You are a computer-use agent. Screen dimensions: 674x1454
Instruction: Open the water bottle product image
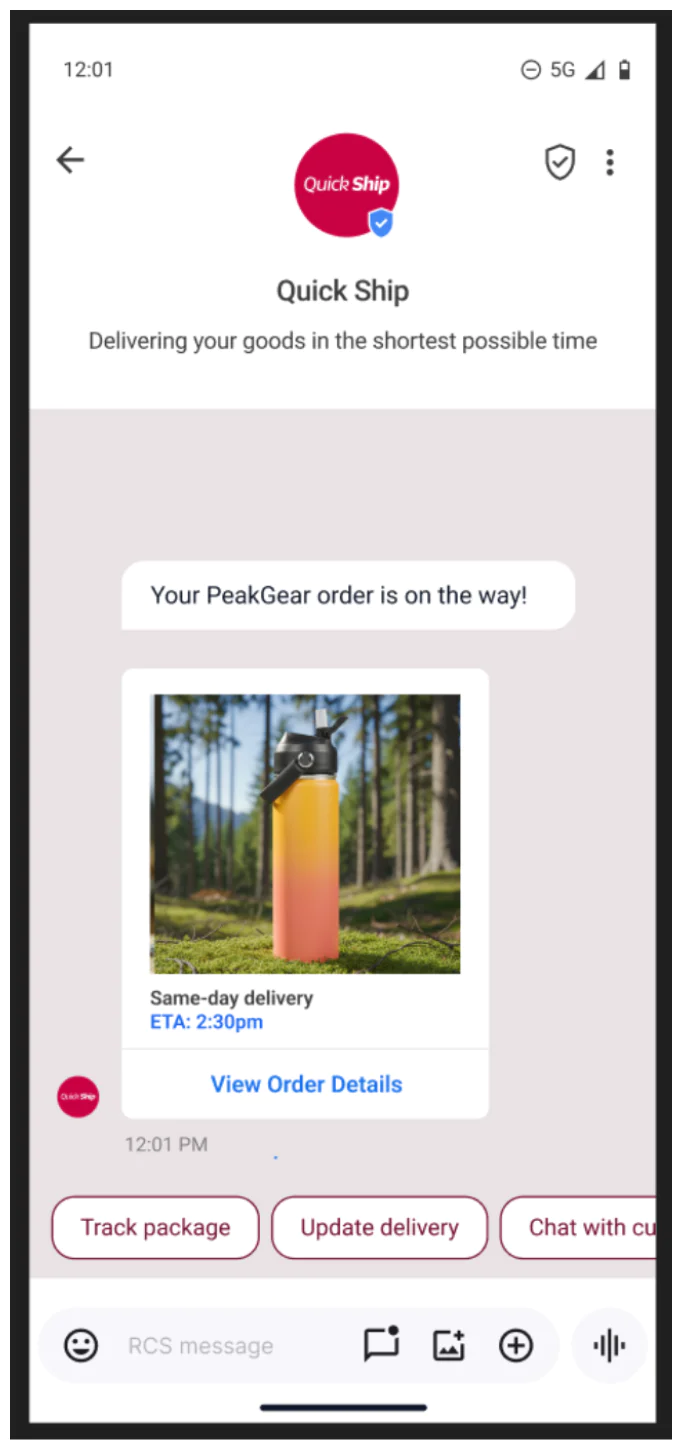tap(305, 833)
